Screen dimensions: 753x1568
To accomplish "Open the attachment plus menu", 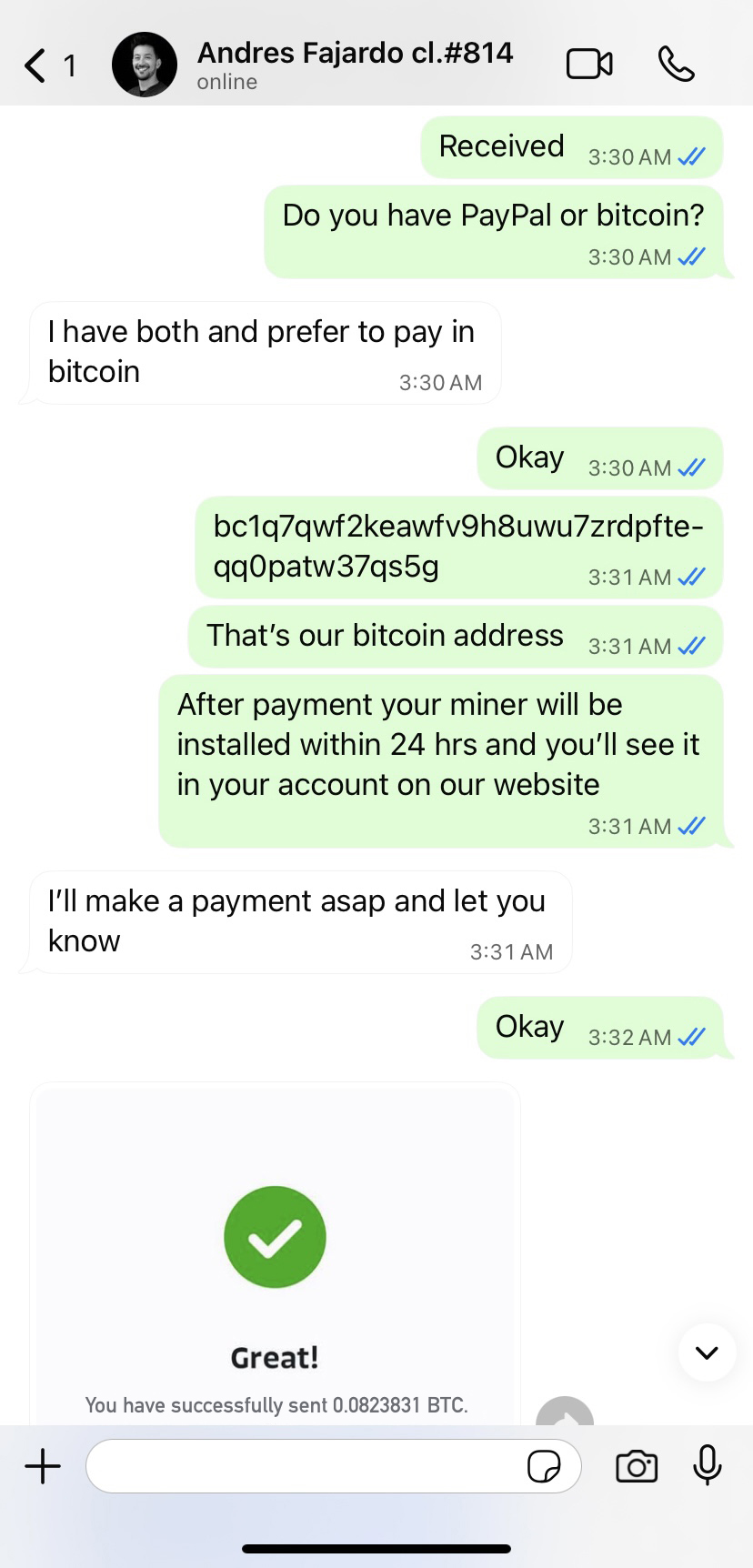I will 43,1466.
